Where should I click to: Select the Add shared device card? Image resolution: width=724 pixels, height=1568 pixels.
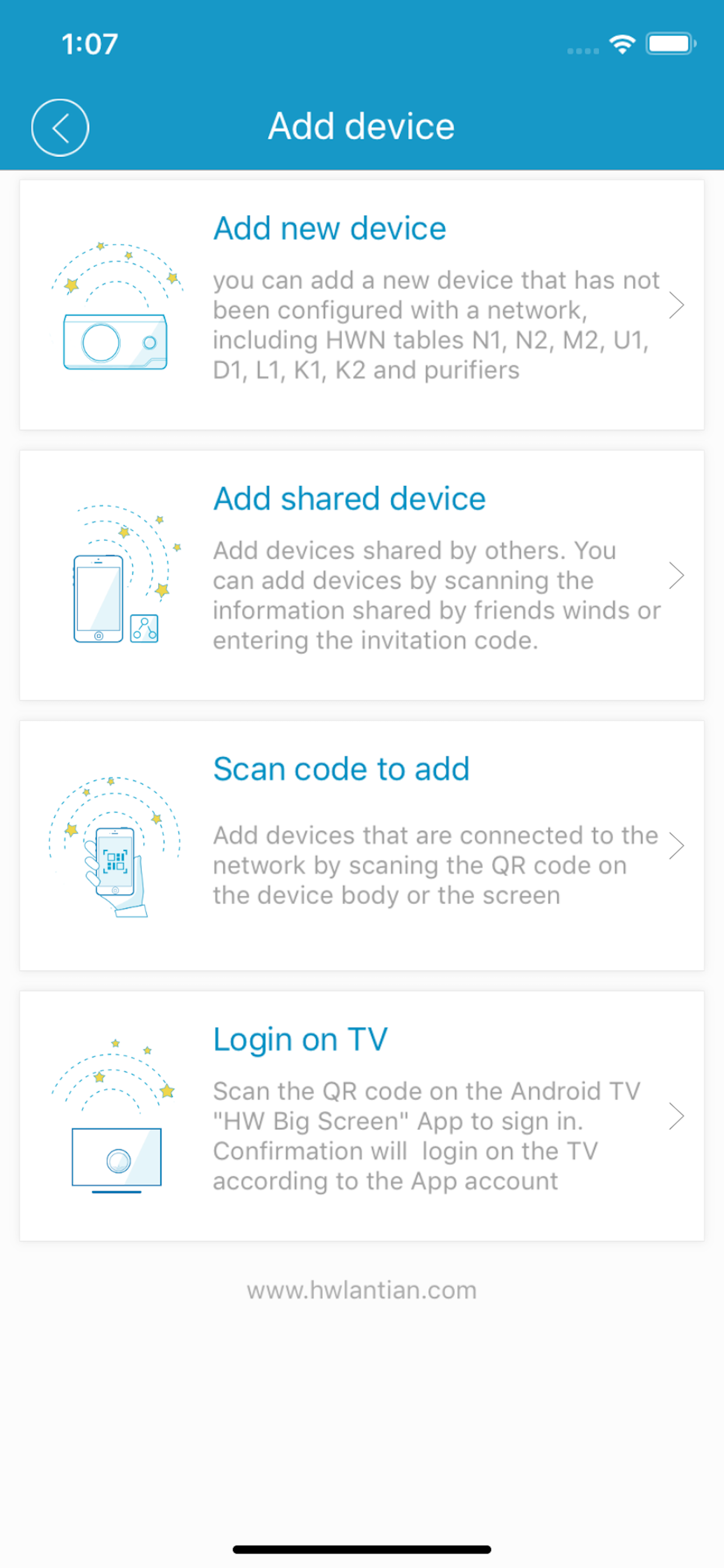pyautogui.click(x=362, y=574)
